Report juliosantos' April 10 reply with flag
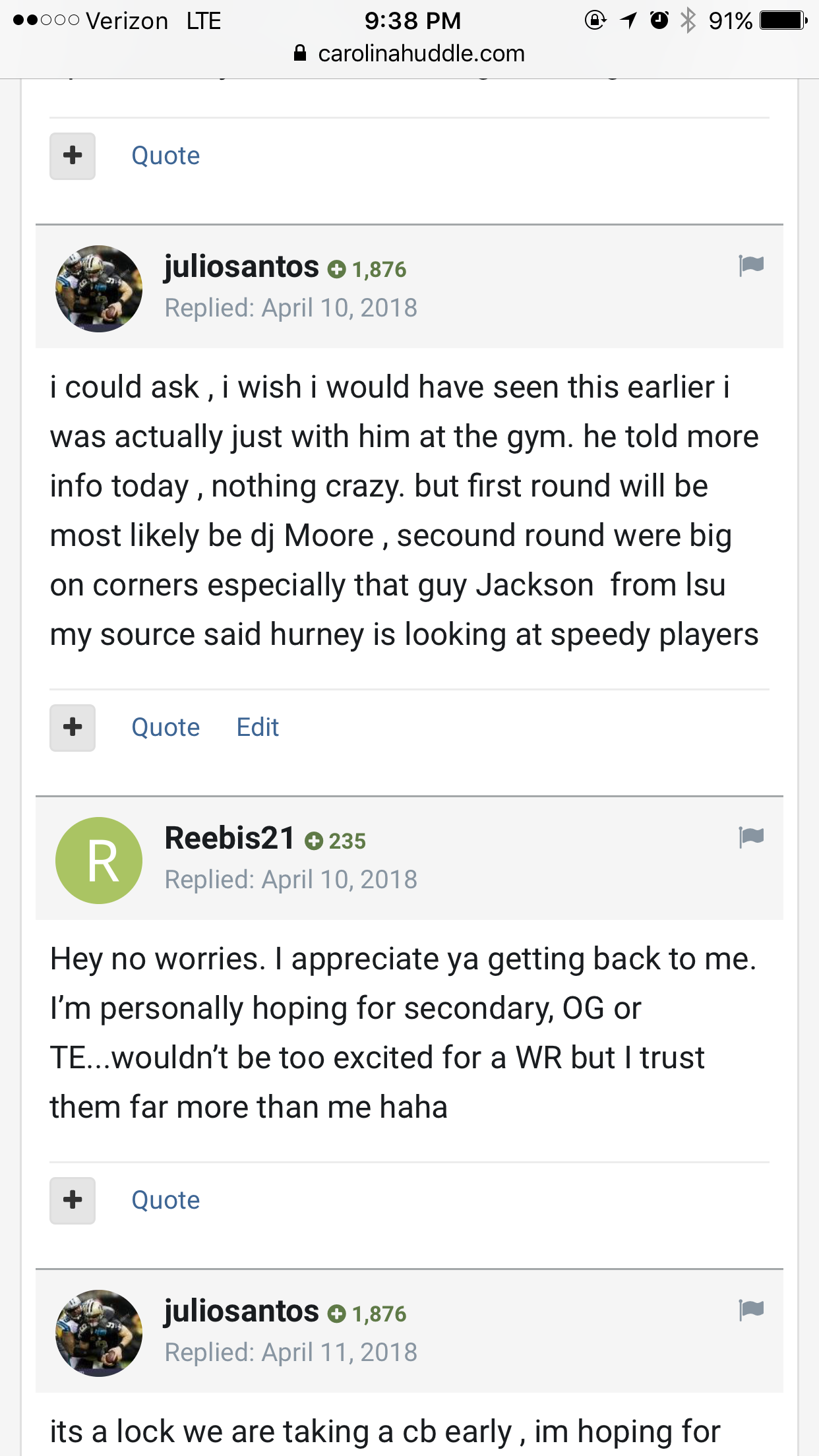Image resolution: width=819 pixels, height=1456 pixels. (x=751, y=265)
